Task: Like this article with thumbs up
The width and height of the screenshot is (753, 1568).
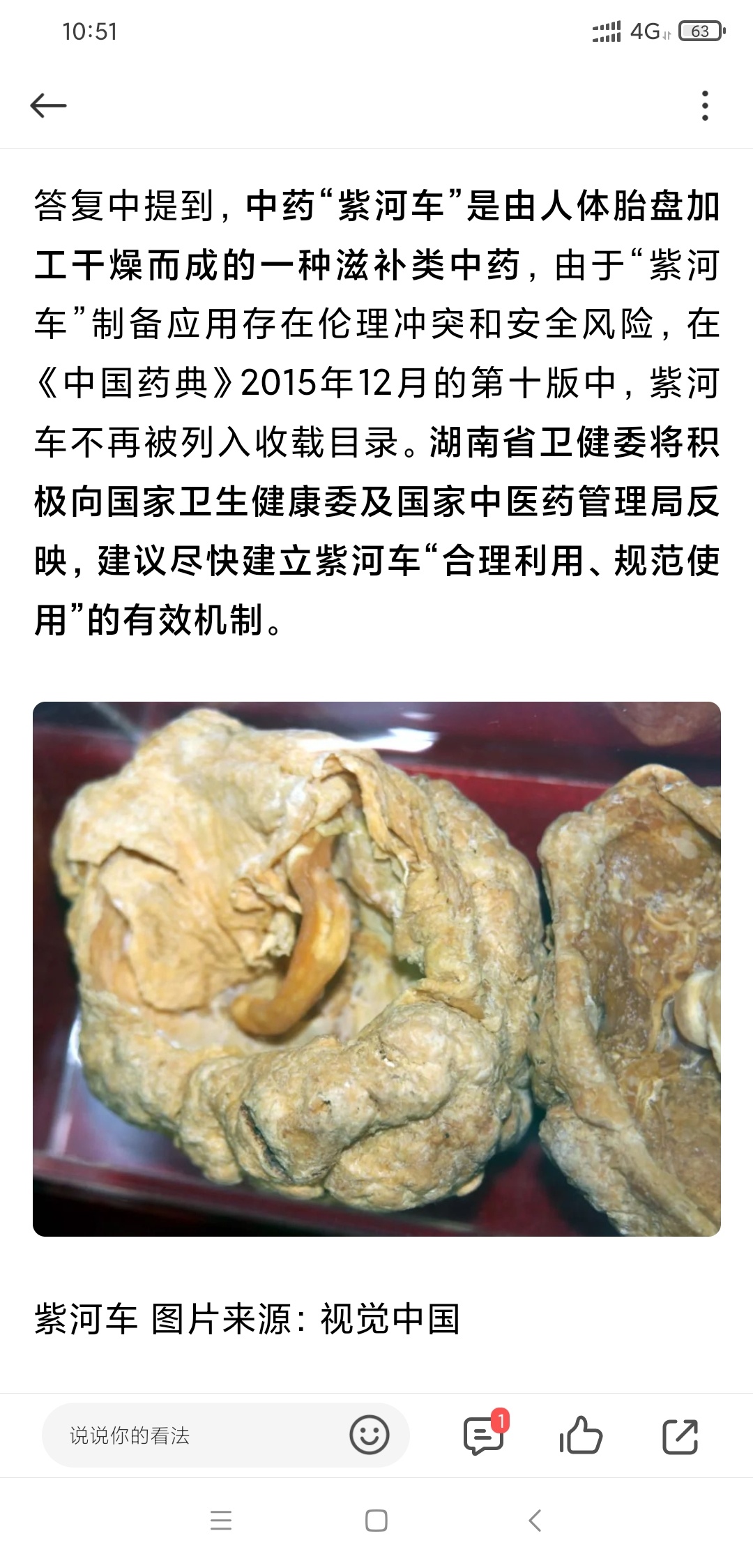Action: click(580, 1435)
